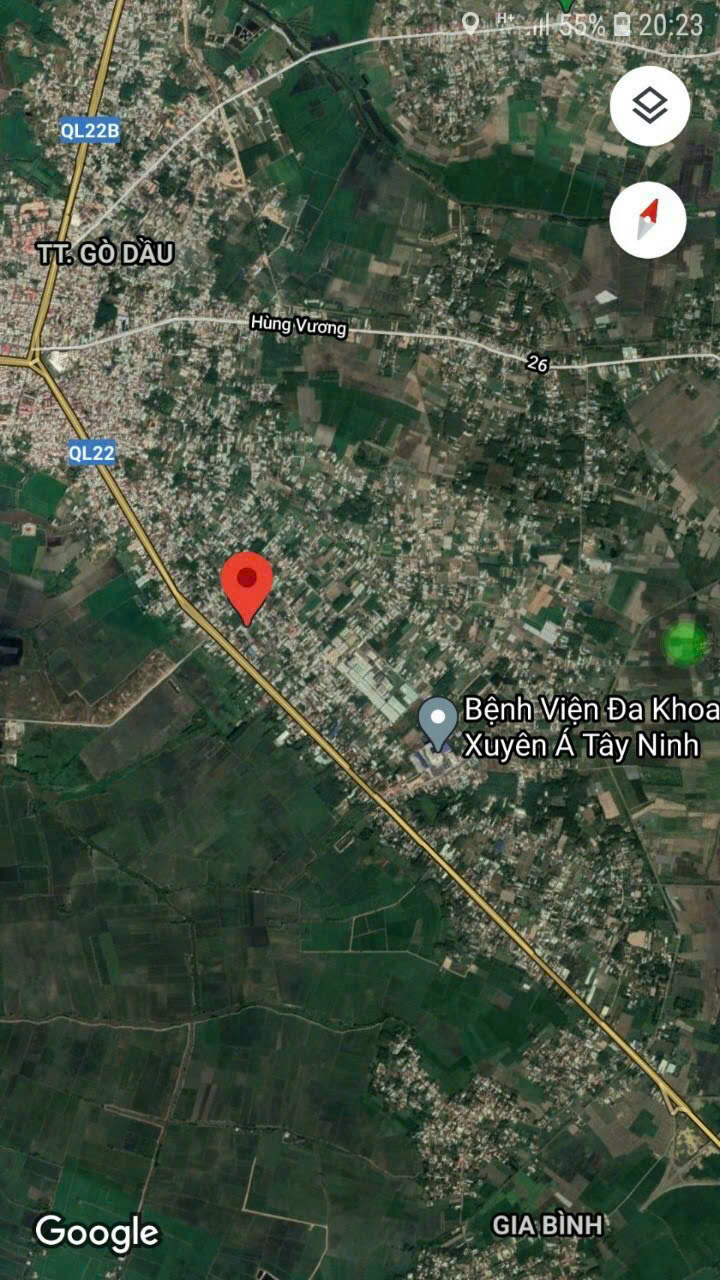Open Bệnh Viện Đa Khoa Xuyên Á place marker
Image resolution: width=720 pixels, height=1280 pixels.
[x=437, y=723]
